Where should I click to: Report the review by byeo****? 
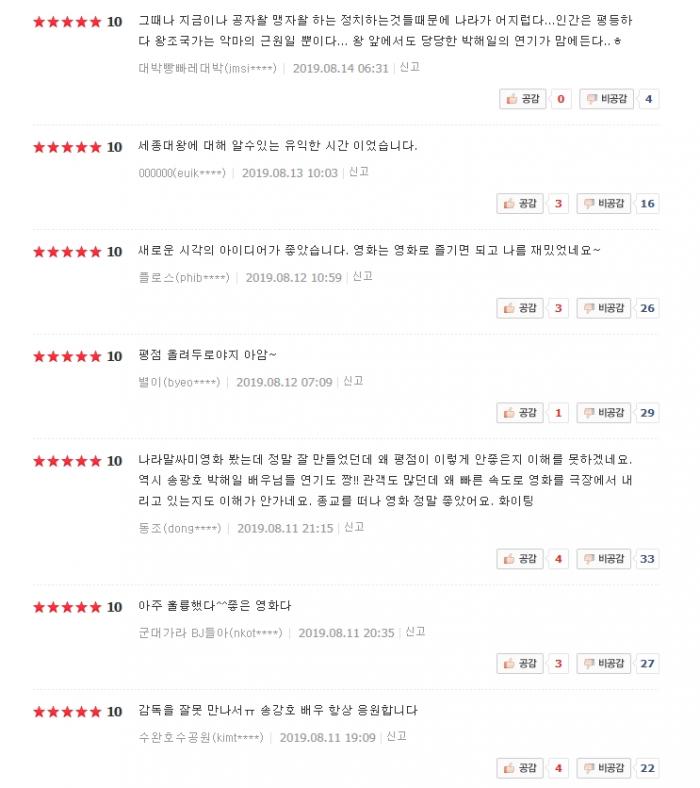click(x=352, y=381)
